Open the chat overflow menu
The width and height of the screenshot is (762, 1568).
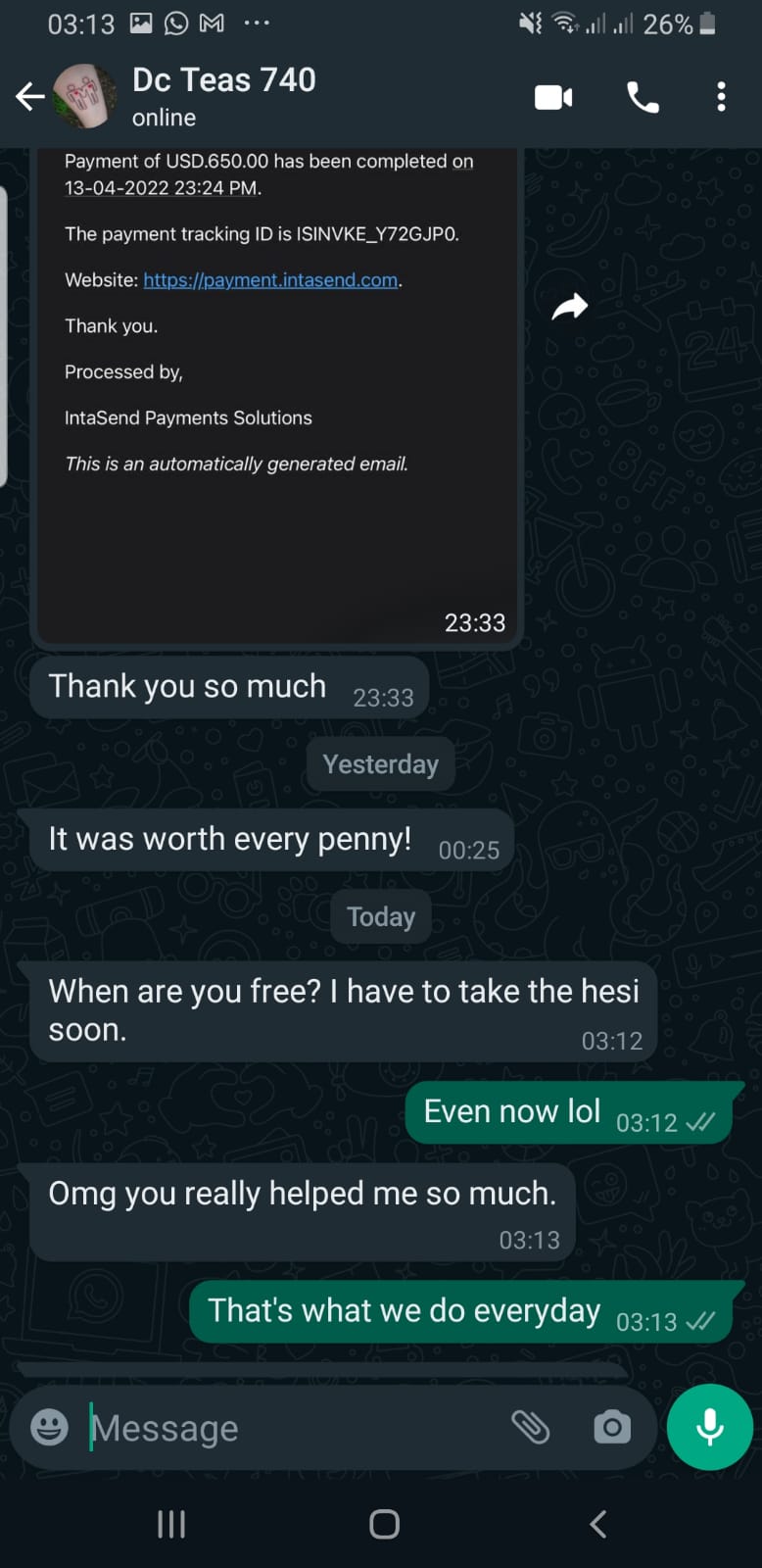(x=721, y=97)
